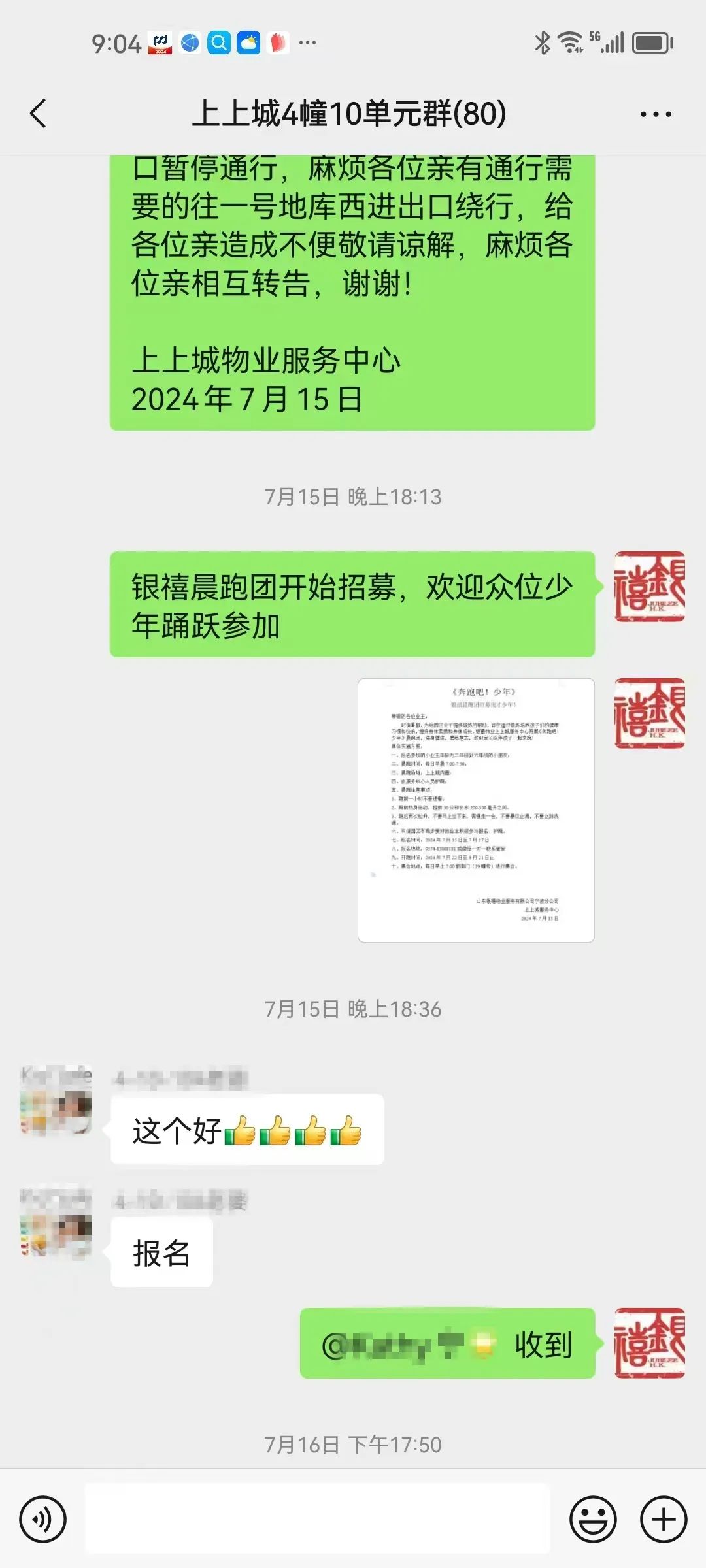Open avatar of the 这个好 message sender

click(56, 1101)
